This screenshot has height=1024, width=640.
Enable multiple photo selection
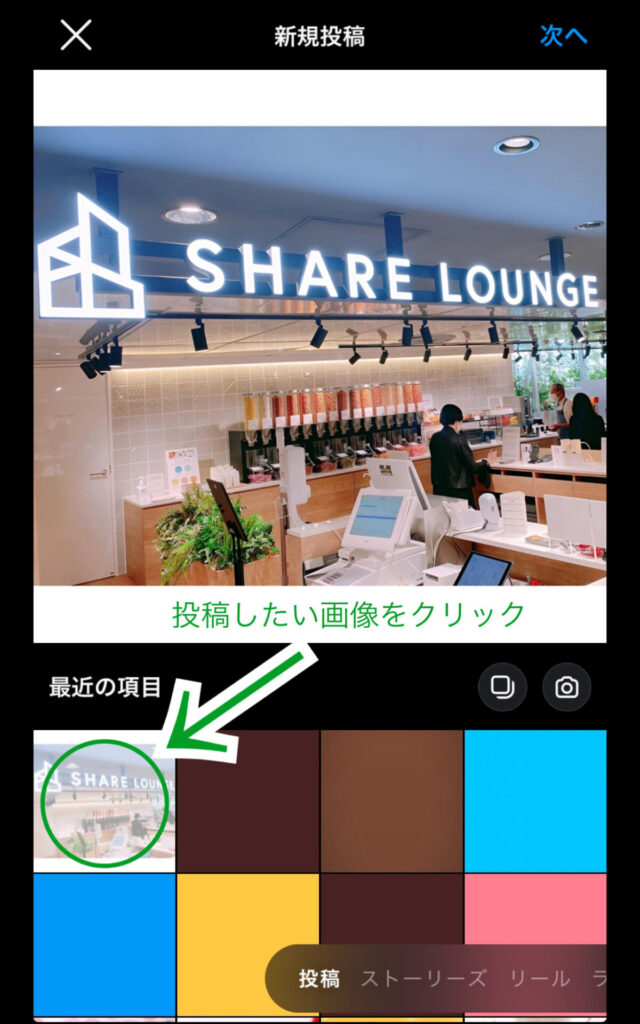point(502,688)
